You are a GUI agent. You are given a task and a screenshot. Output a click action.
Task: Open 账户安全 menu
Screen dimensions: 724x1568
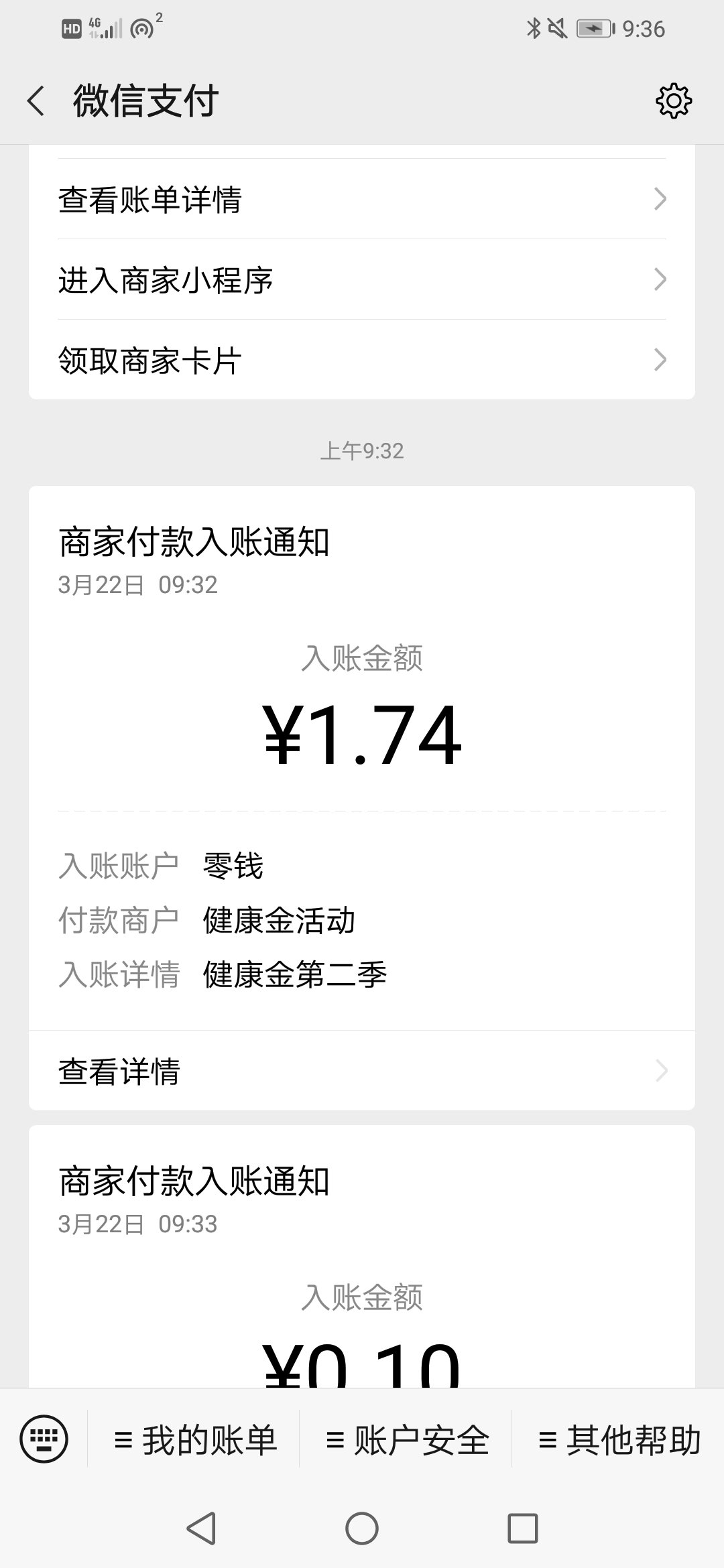(x=407, y=1439)
